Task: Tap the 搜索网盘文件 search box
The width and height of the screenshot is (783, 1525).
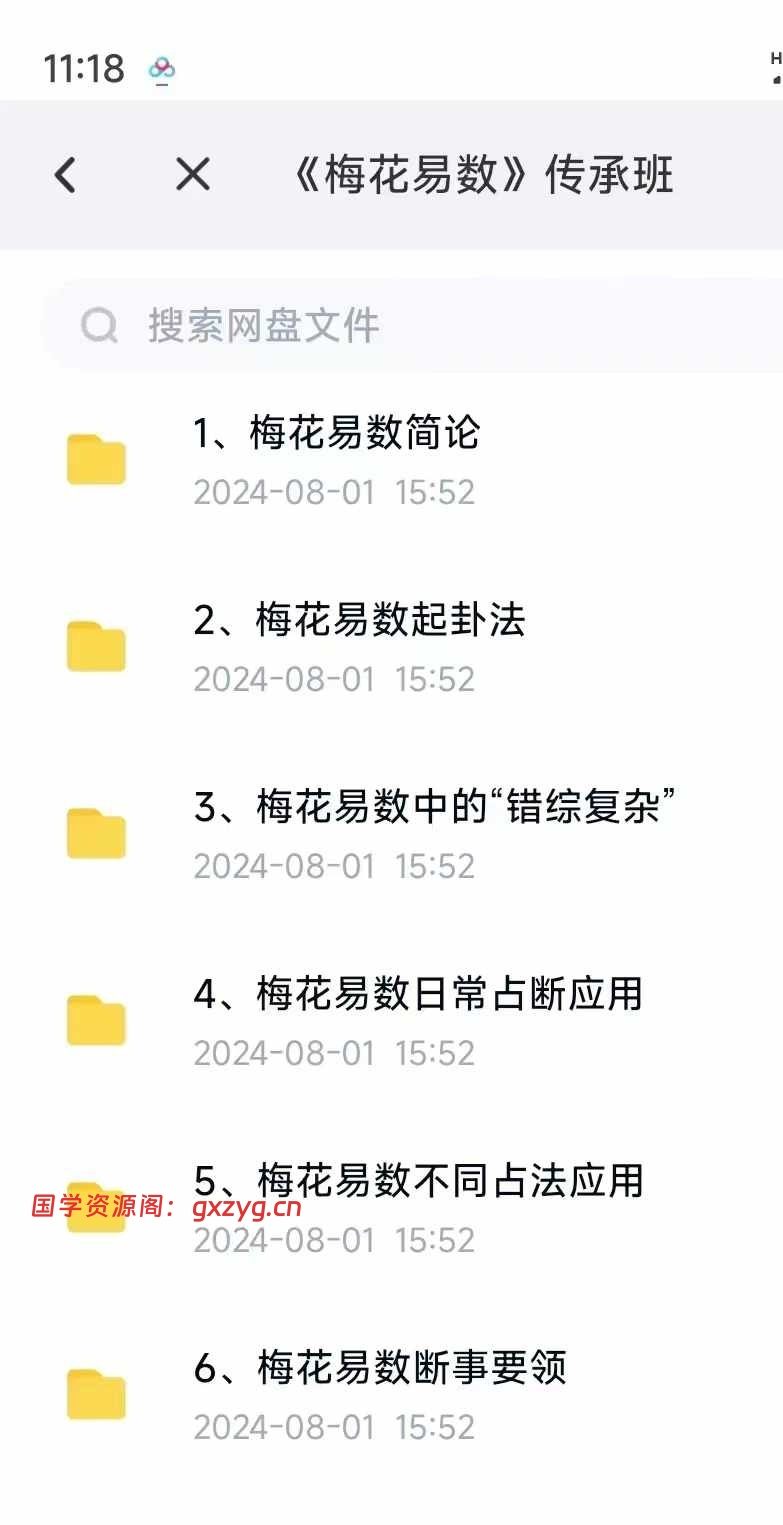Action: (400, 326)
